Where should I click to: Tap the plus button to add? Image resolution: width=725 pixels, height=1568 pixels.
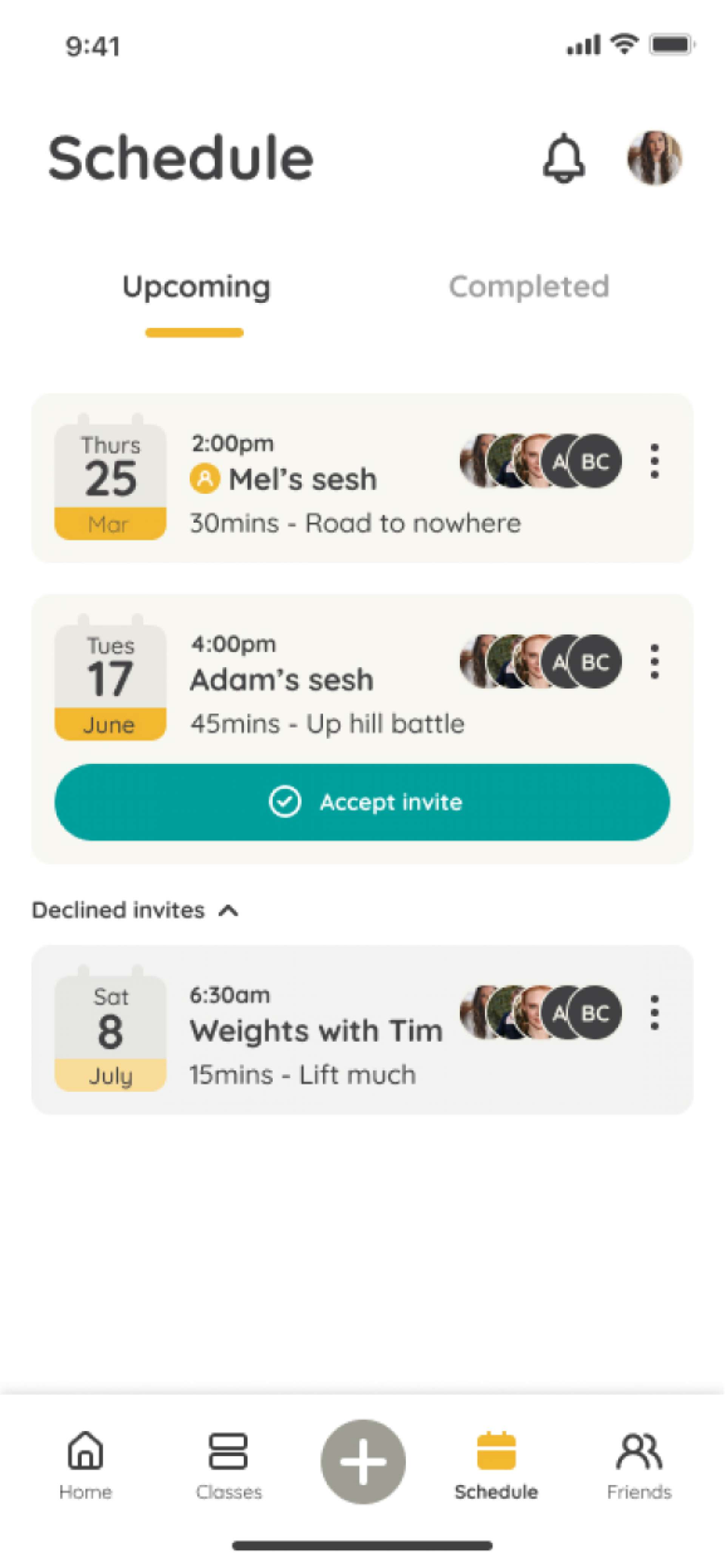pyautogui.click(x=363, y=1462)
